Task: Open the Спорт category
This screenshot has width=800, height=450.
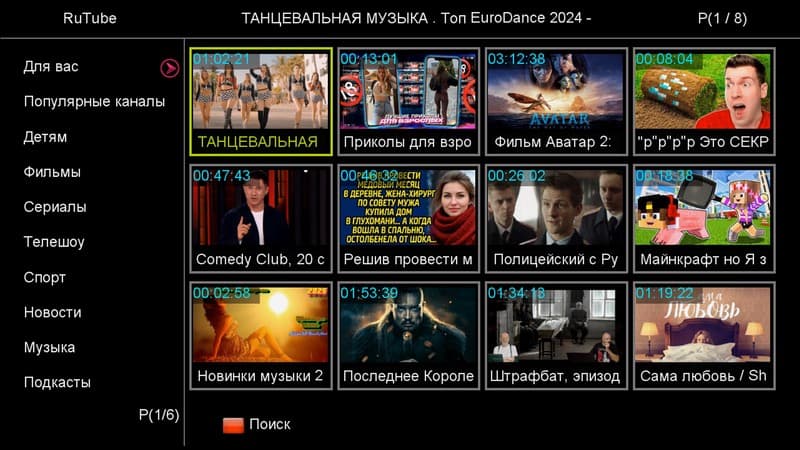Action: click(45, 277)
